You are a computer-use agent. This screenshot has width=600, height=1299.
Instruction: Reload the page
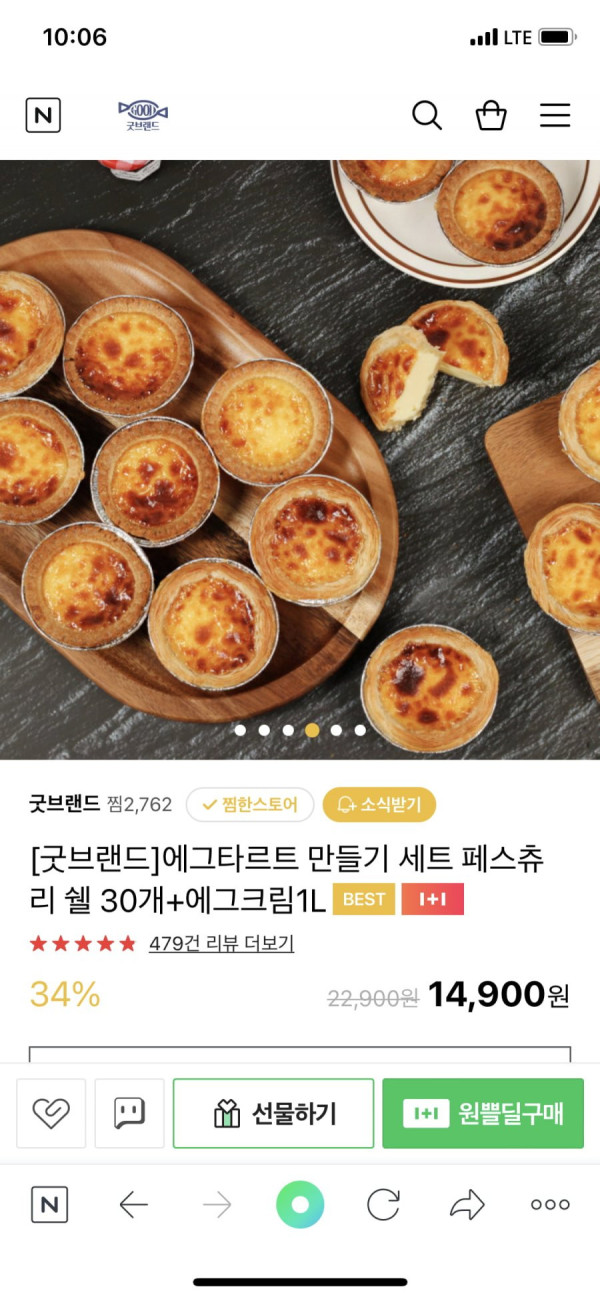383,1205
